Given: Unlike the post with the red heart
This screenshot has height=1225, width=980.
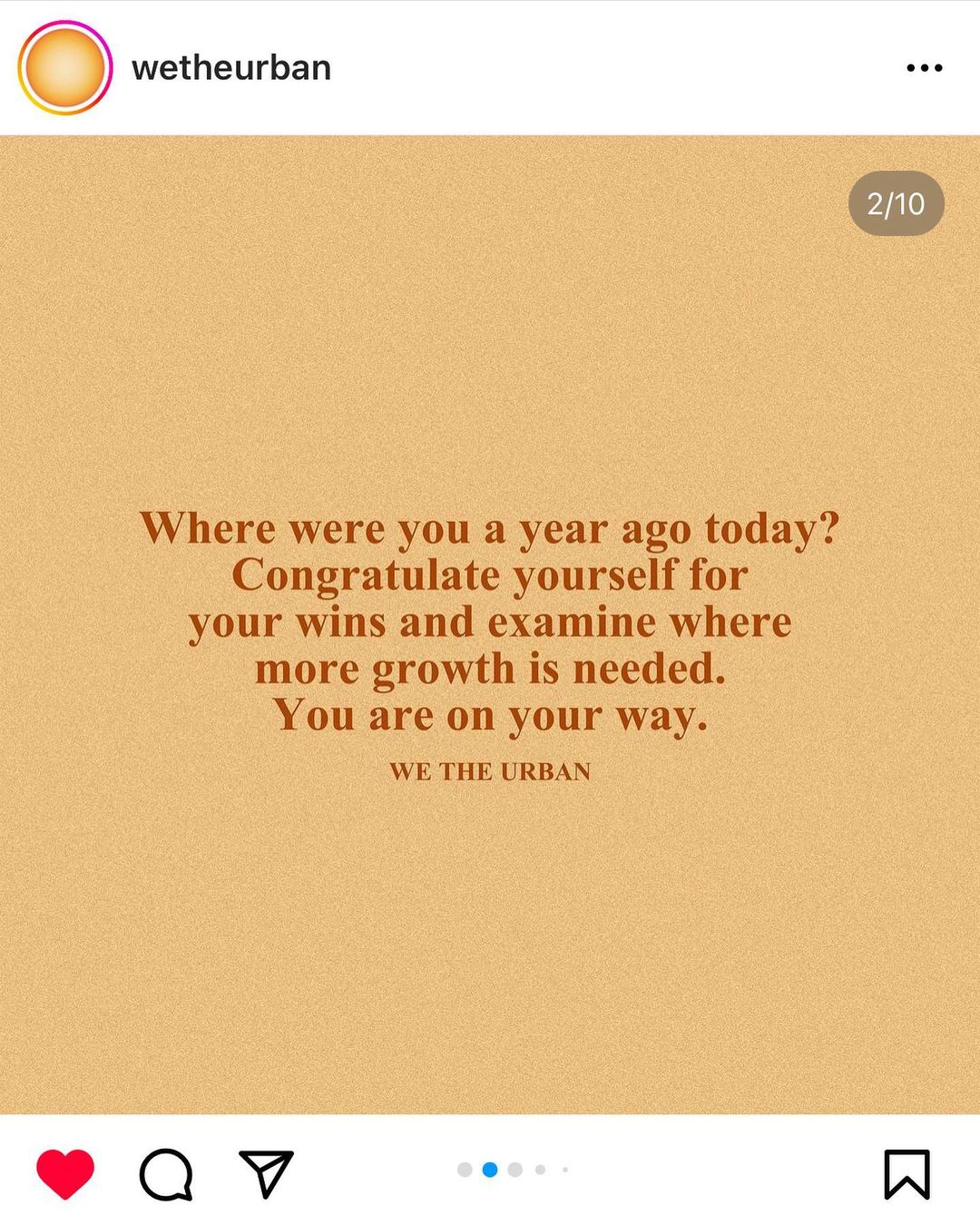Looking at the screenshot, I should [x=65, y=1174].
